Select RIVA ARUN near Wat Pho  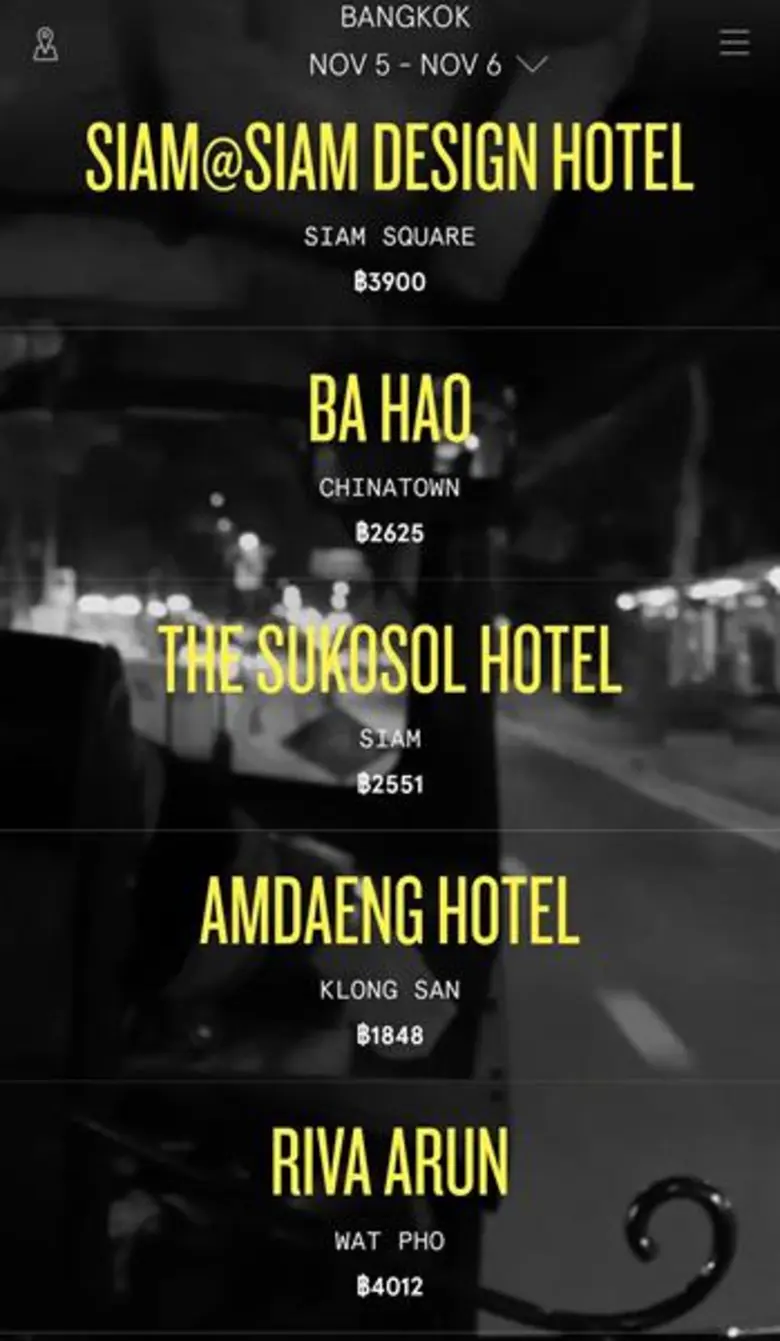coord(390,1162)
